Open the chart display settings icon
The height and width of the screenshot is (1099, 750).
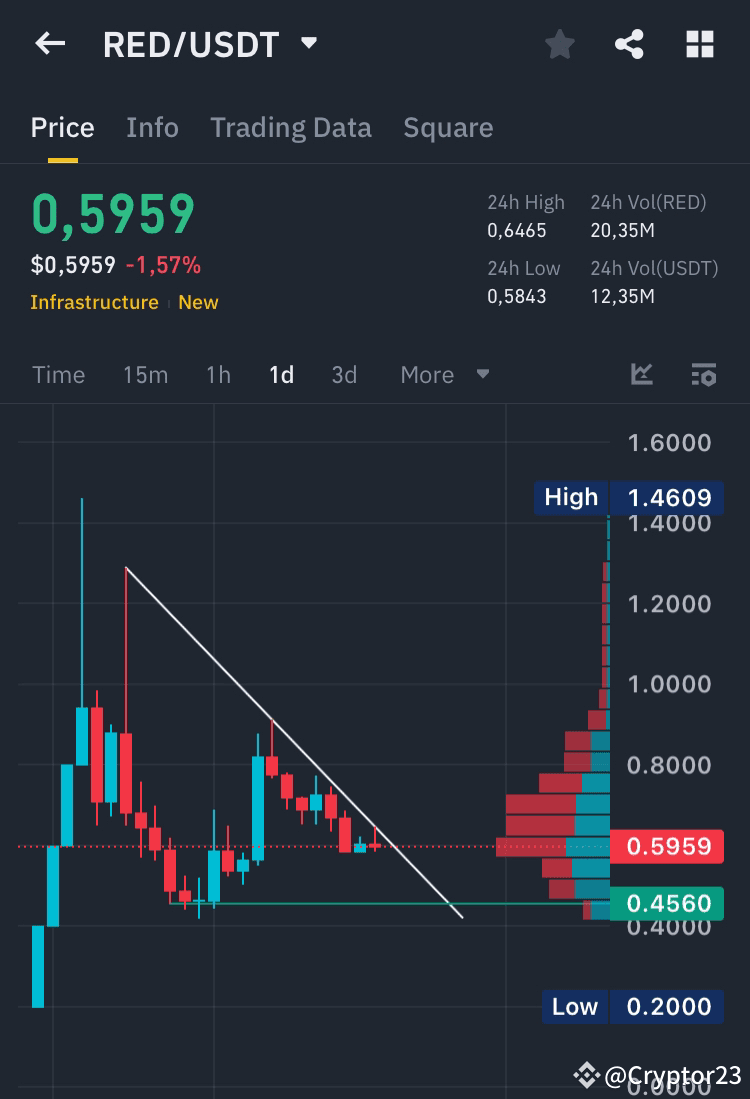coord(704,372)
